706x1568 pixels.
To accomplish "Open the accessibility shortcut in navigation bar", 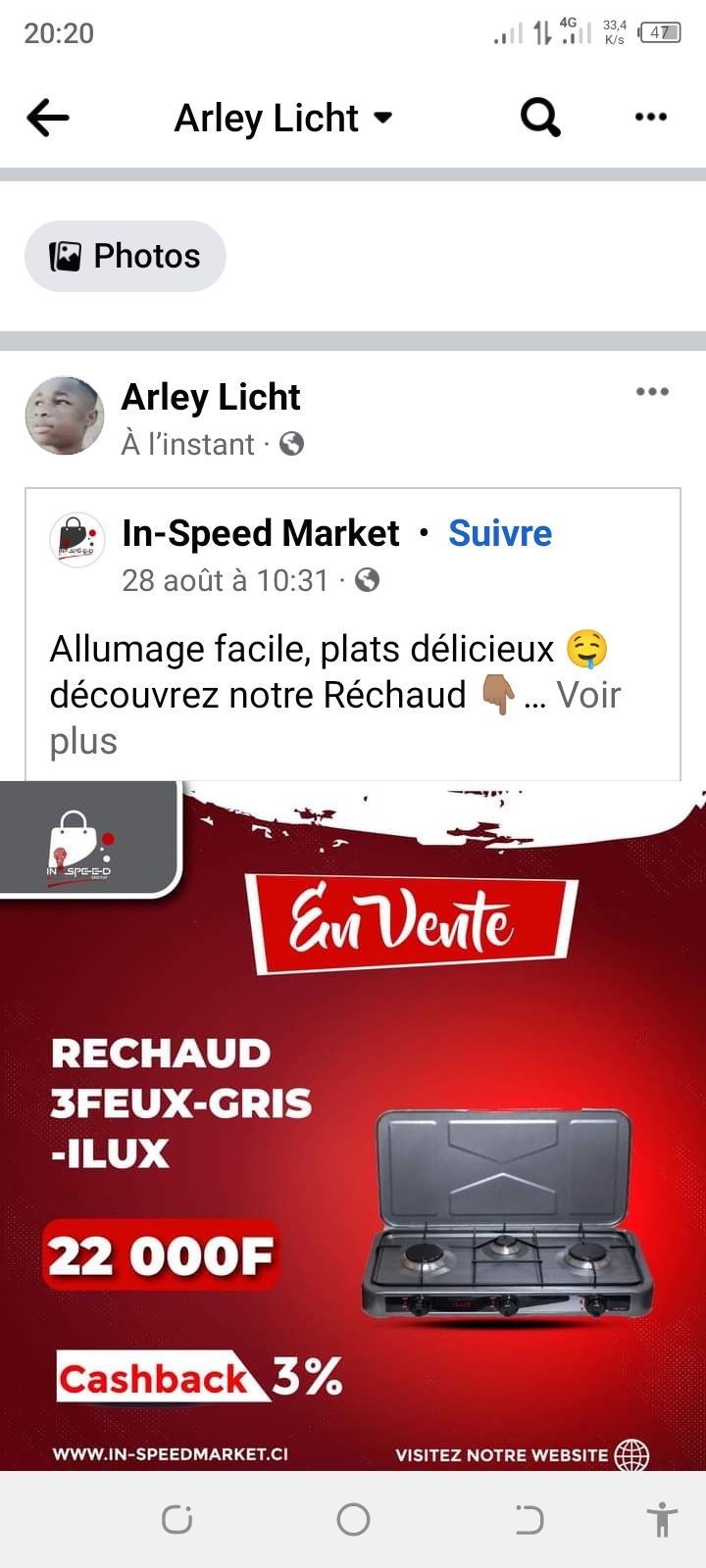I will (662, 1520).
